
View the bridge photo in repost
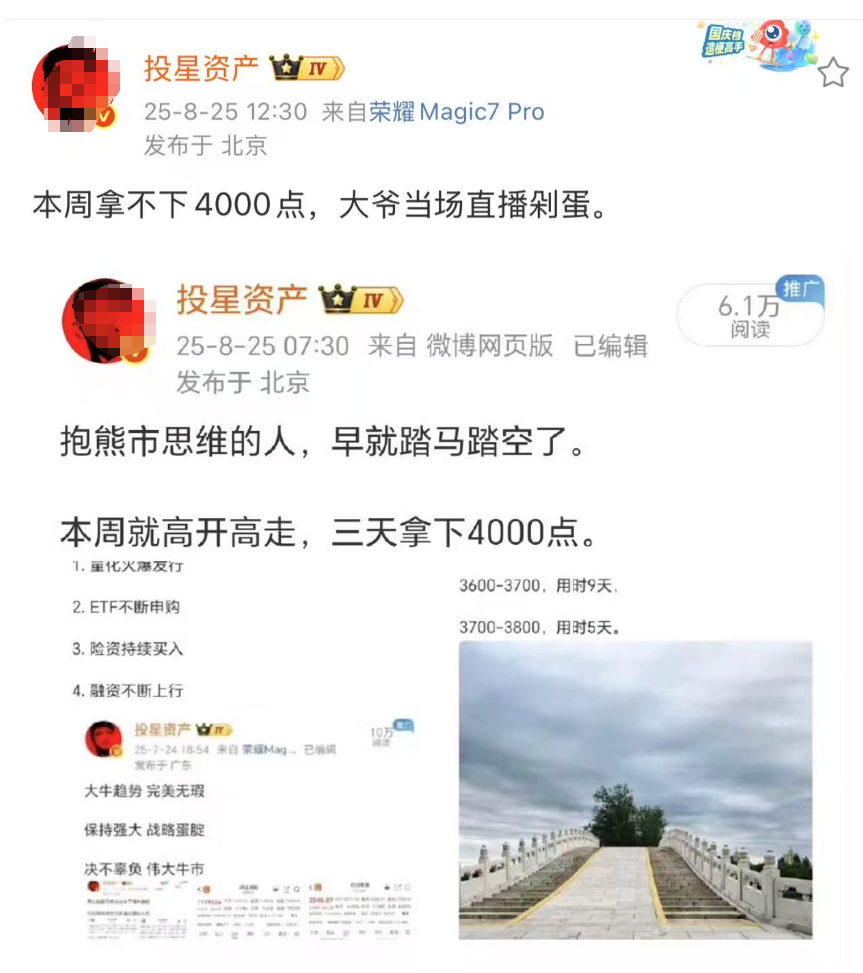(635, 789)
